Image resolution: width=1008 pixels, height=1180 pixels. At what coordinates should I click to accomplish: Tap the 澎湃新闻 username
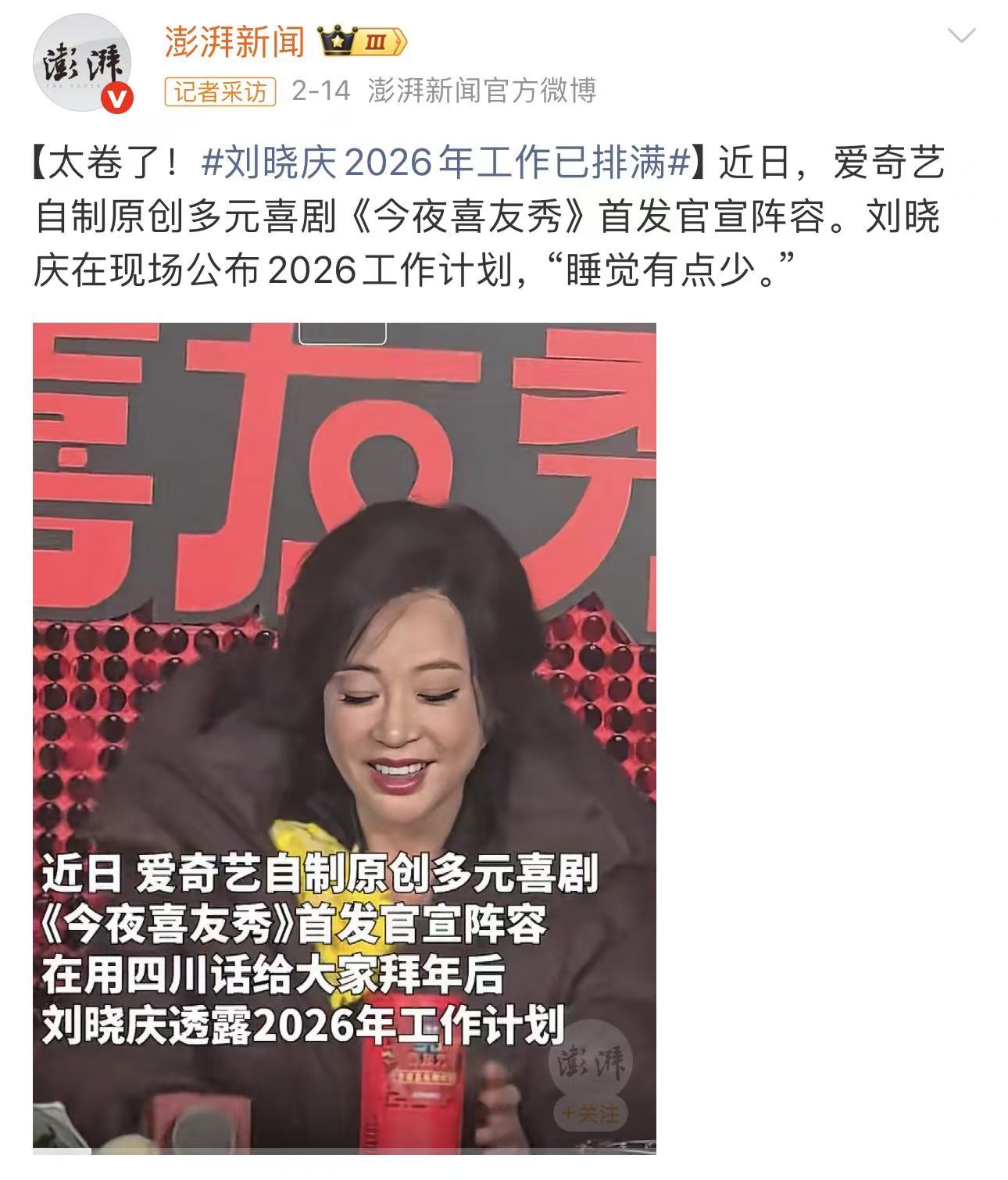pos(234,41)
